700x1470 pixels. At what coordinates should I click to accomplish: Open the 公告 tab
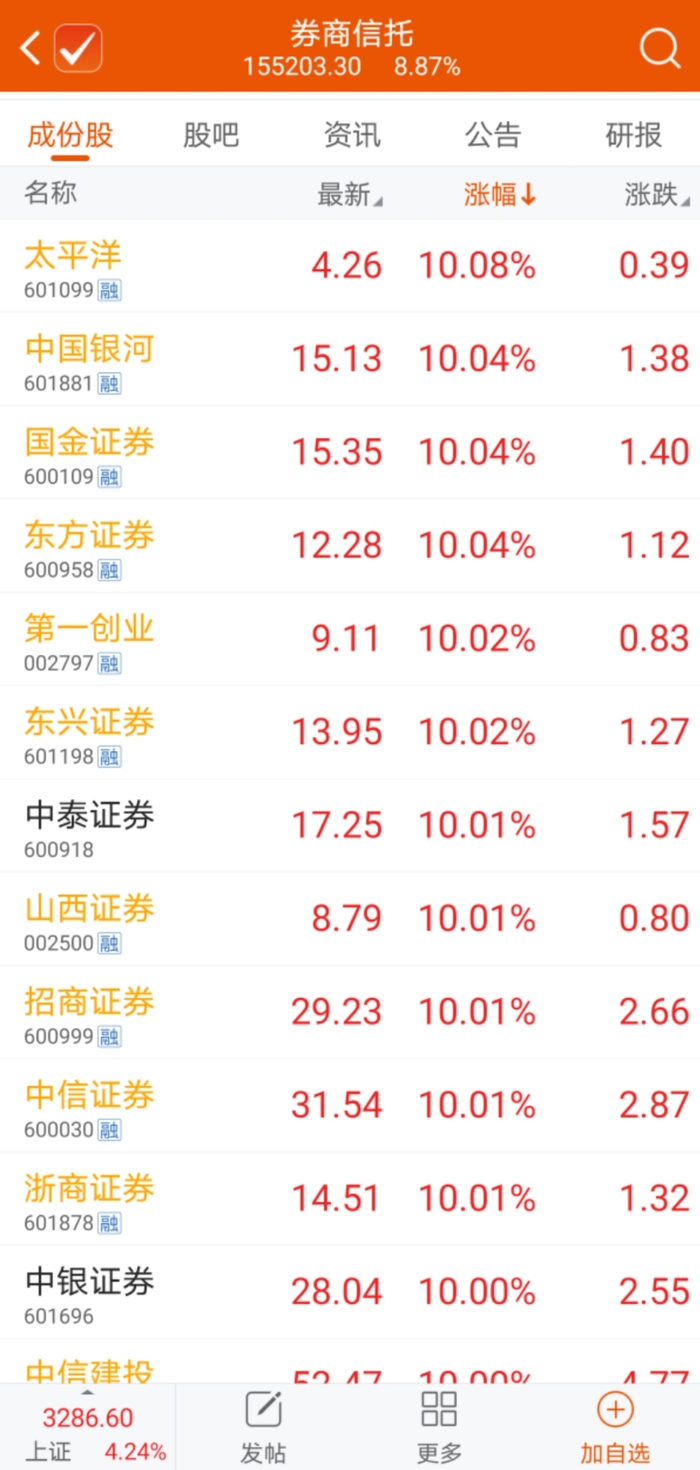click(493, 135)
